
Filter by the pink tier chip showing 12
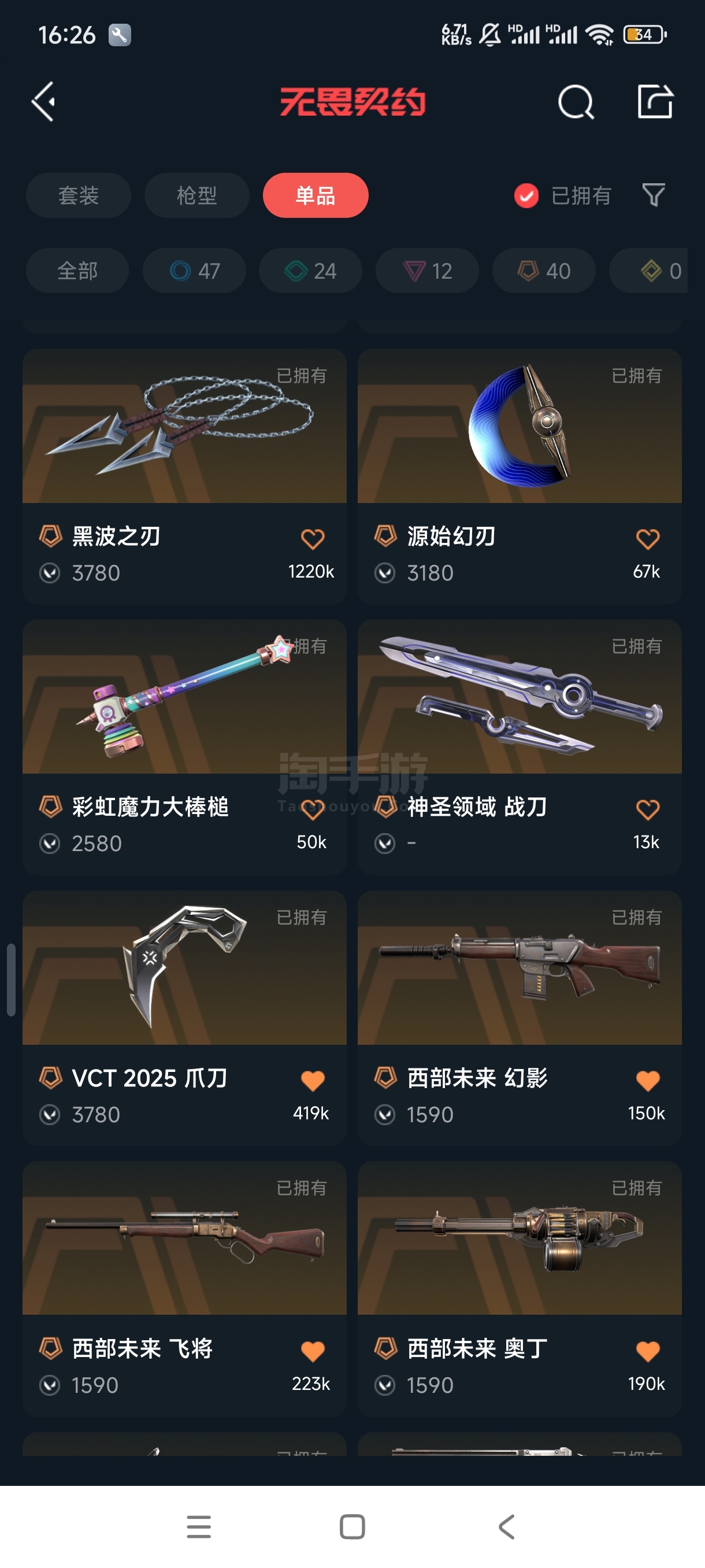427,271
